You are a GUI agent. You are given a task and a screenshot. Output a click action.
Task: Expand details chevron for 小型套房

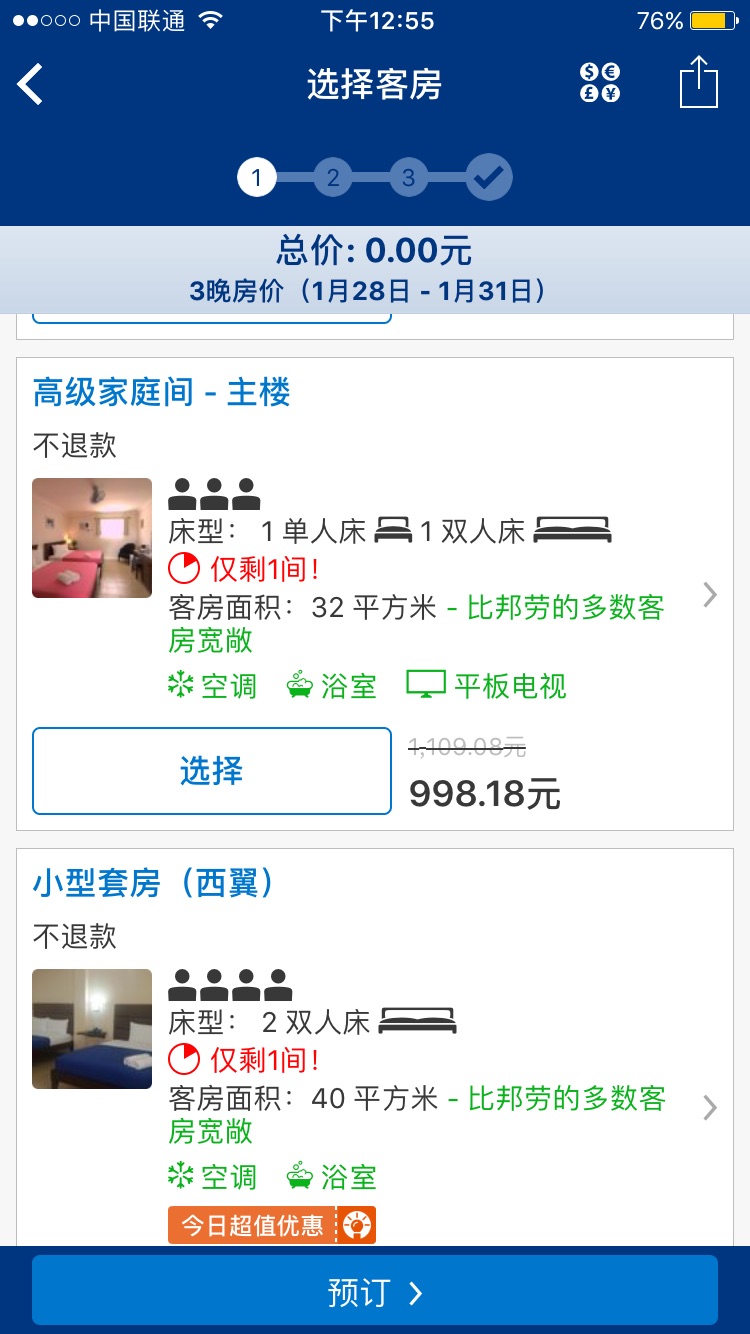pyautogui.click(x=710, y=1107)
